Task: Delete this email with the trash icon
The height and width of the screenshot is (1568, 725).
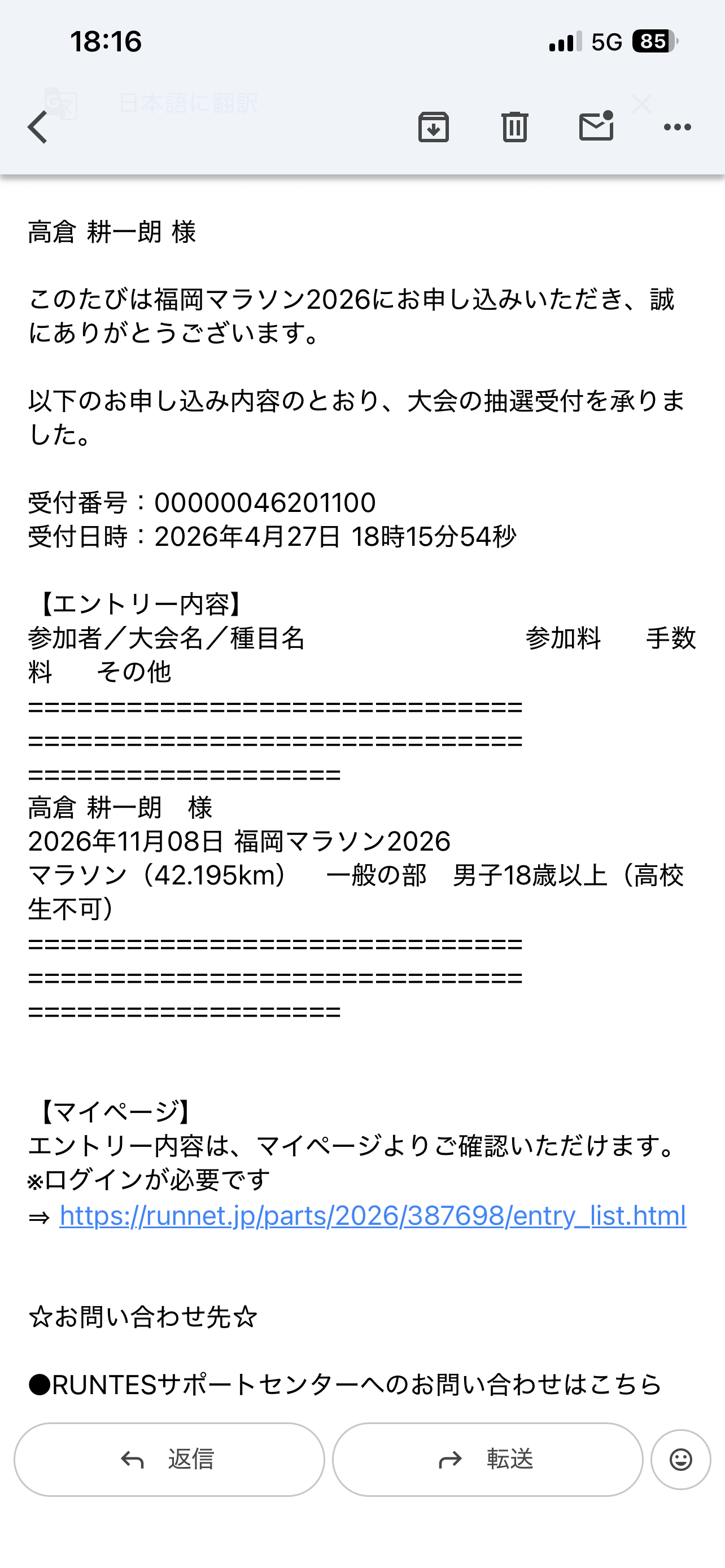Action: [514, 127]
